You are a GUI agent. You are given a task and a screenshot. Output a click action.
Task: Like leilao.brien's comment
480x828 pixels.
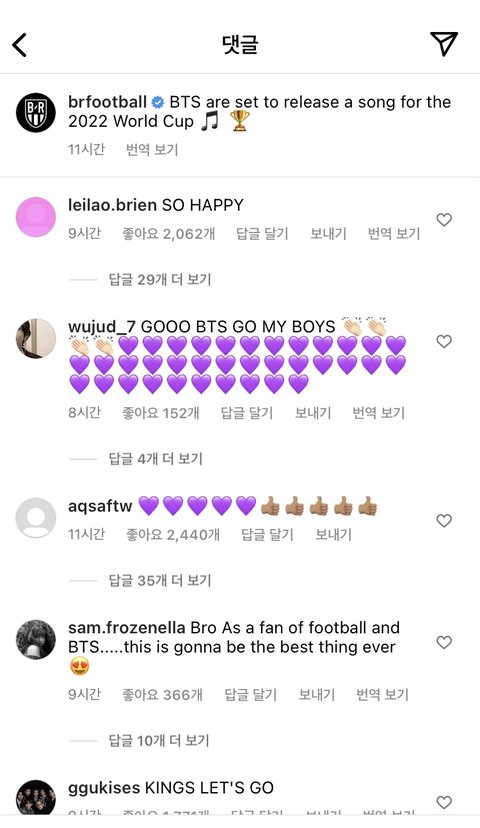click(x=444, y=220)
